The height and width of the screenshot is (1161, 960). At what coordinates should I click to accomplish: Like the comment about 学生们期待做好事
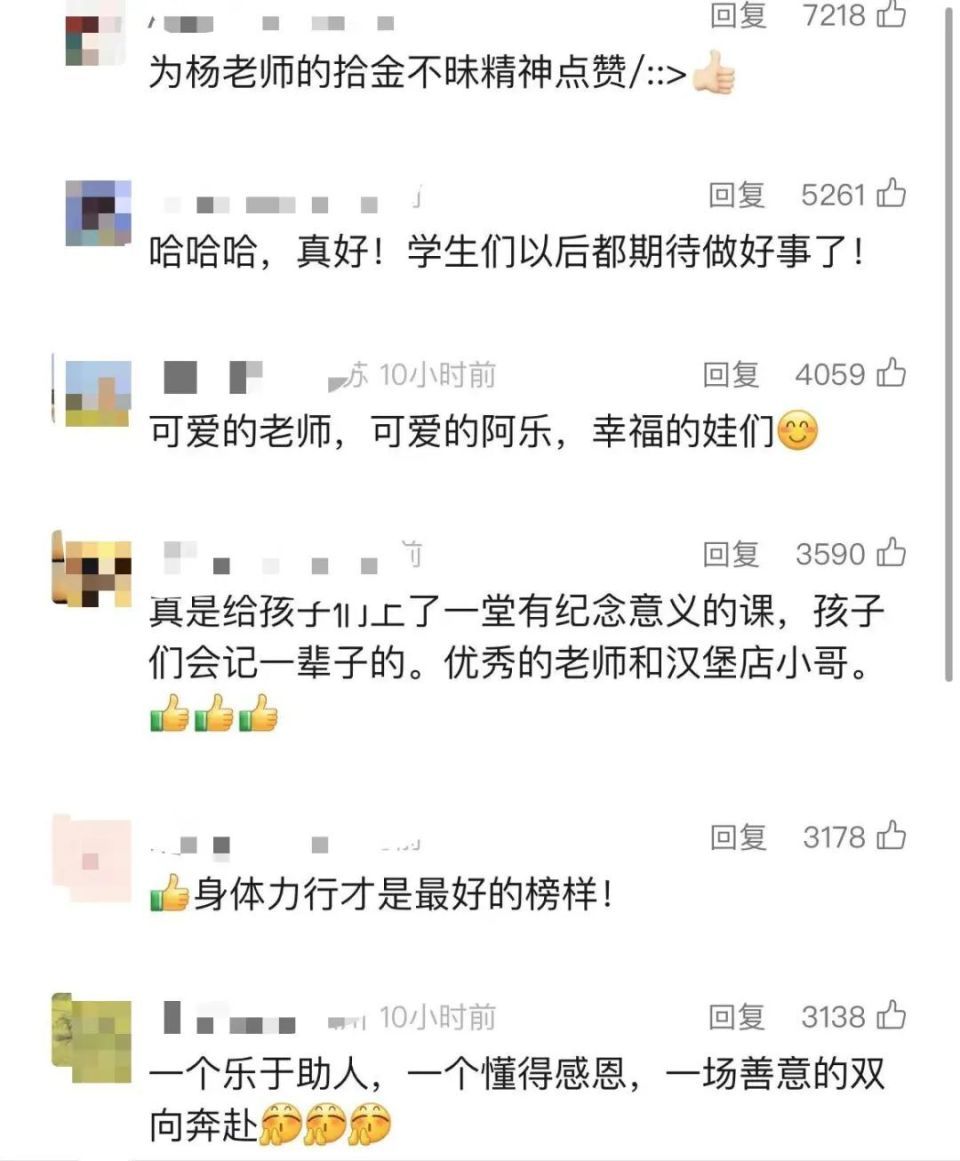(891, 193)
